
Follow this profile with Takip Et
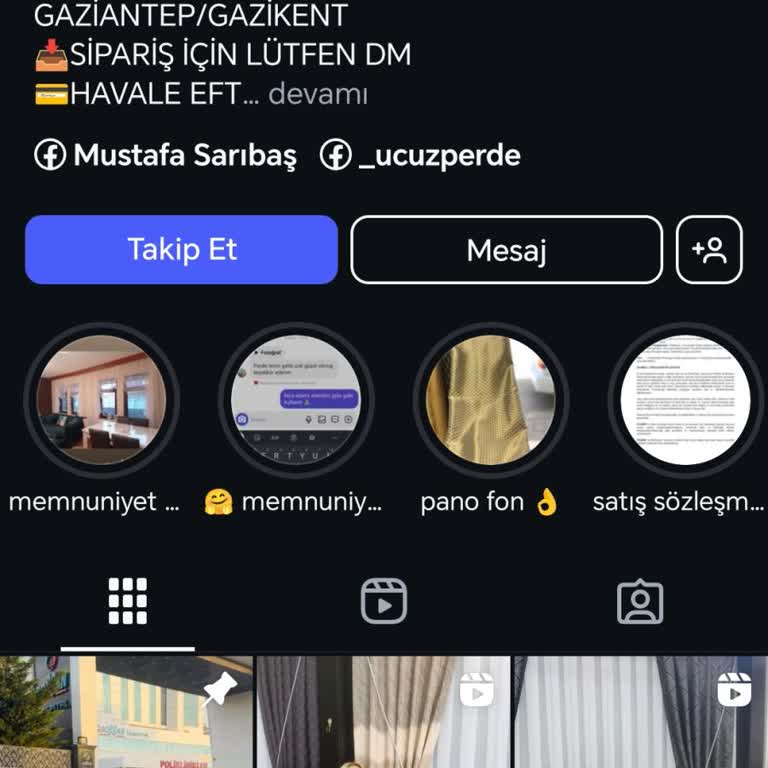[x=181, y=250]
